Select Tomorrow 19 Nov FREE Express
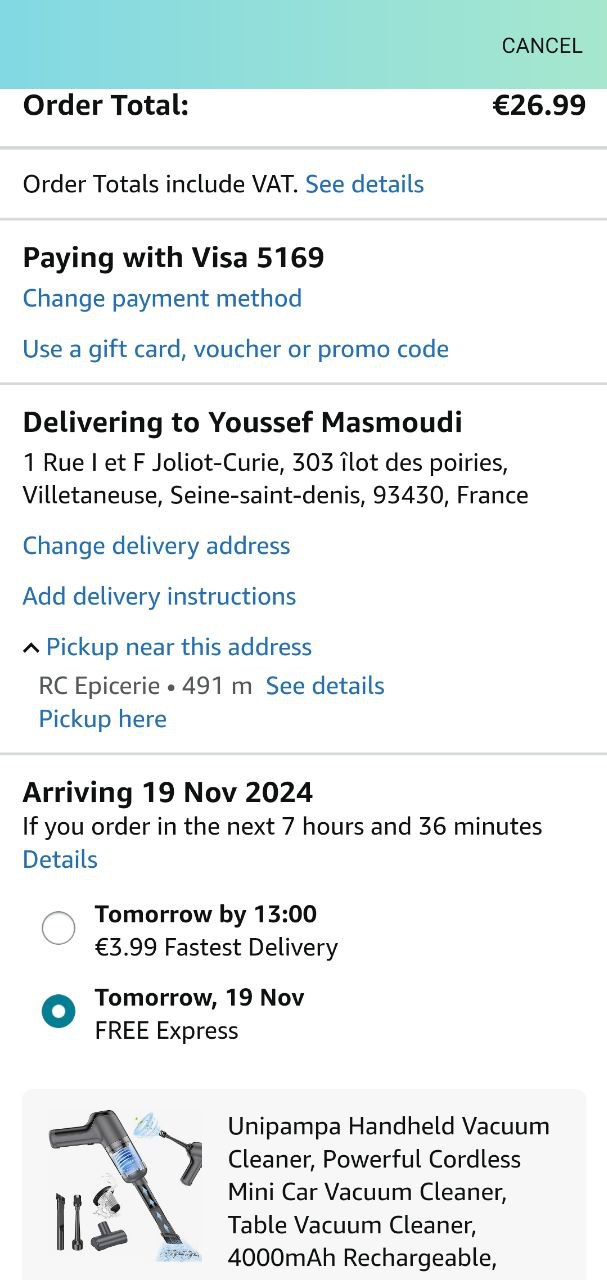Image resolution: width=607 pixels, height=1280 pixels. (x=58, y=1012)
